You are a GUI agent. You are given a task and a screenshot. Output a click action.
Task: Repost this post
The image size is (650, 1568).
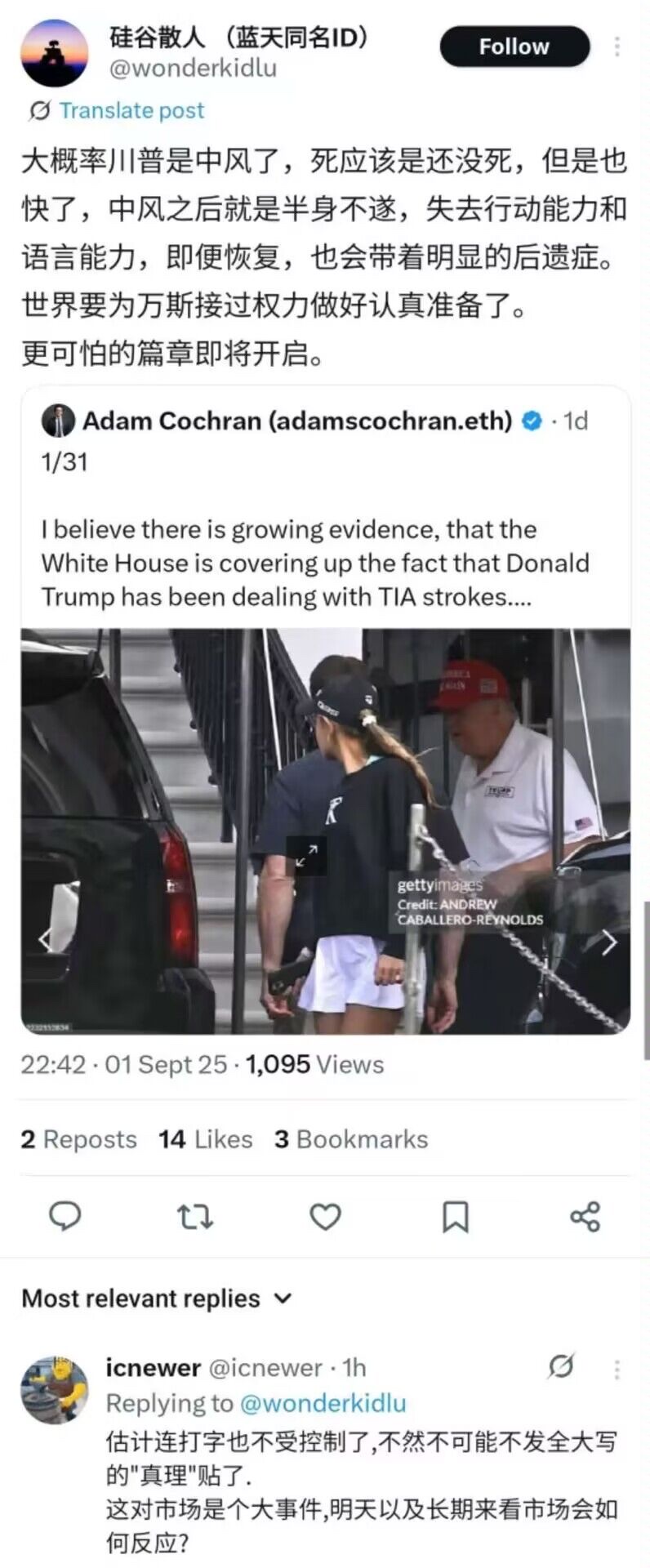click(195, 1218)
